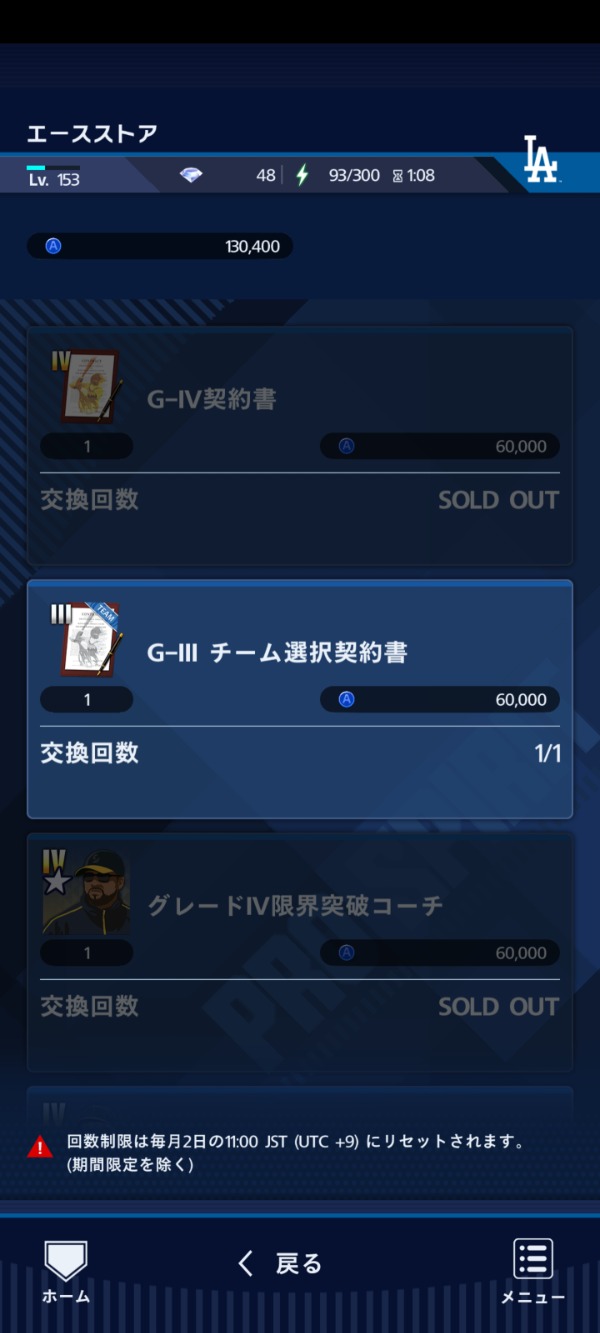
Task: Go to the ホーム screen
Action: (x=66, y=1270)
